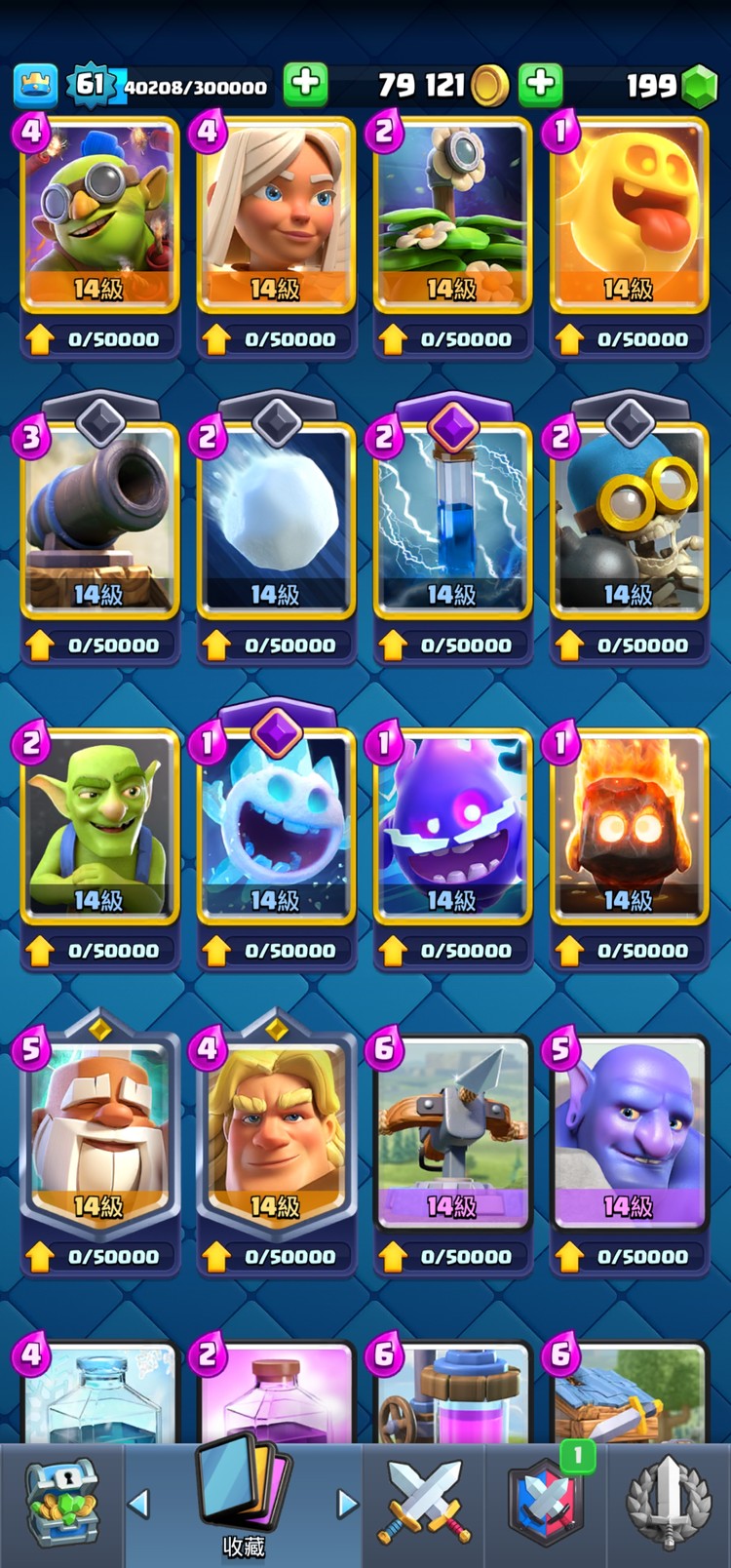The image size is (731, 1568).
Task: Open the X-Bow card
Action: [452, 1133]
